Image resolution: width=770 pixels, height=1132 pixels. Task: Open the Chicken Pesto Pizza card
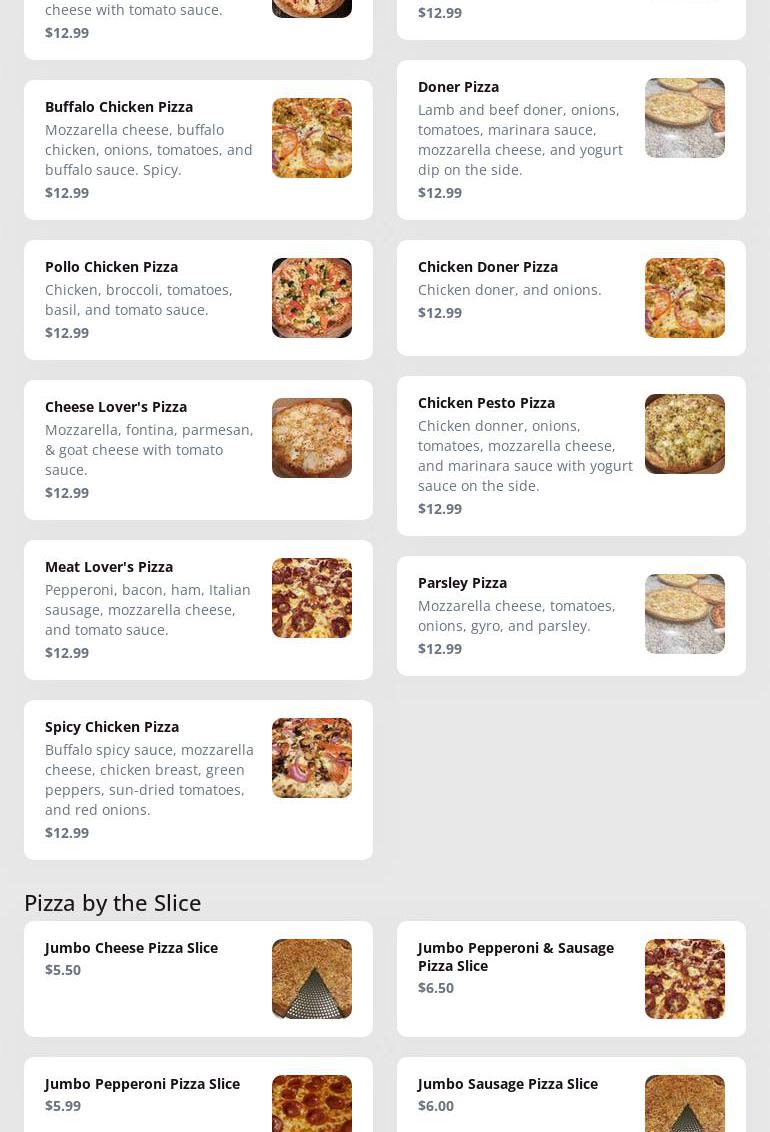(x=571, y=455)
